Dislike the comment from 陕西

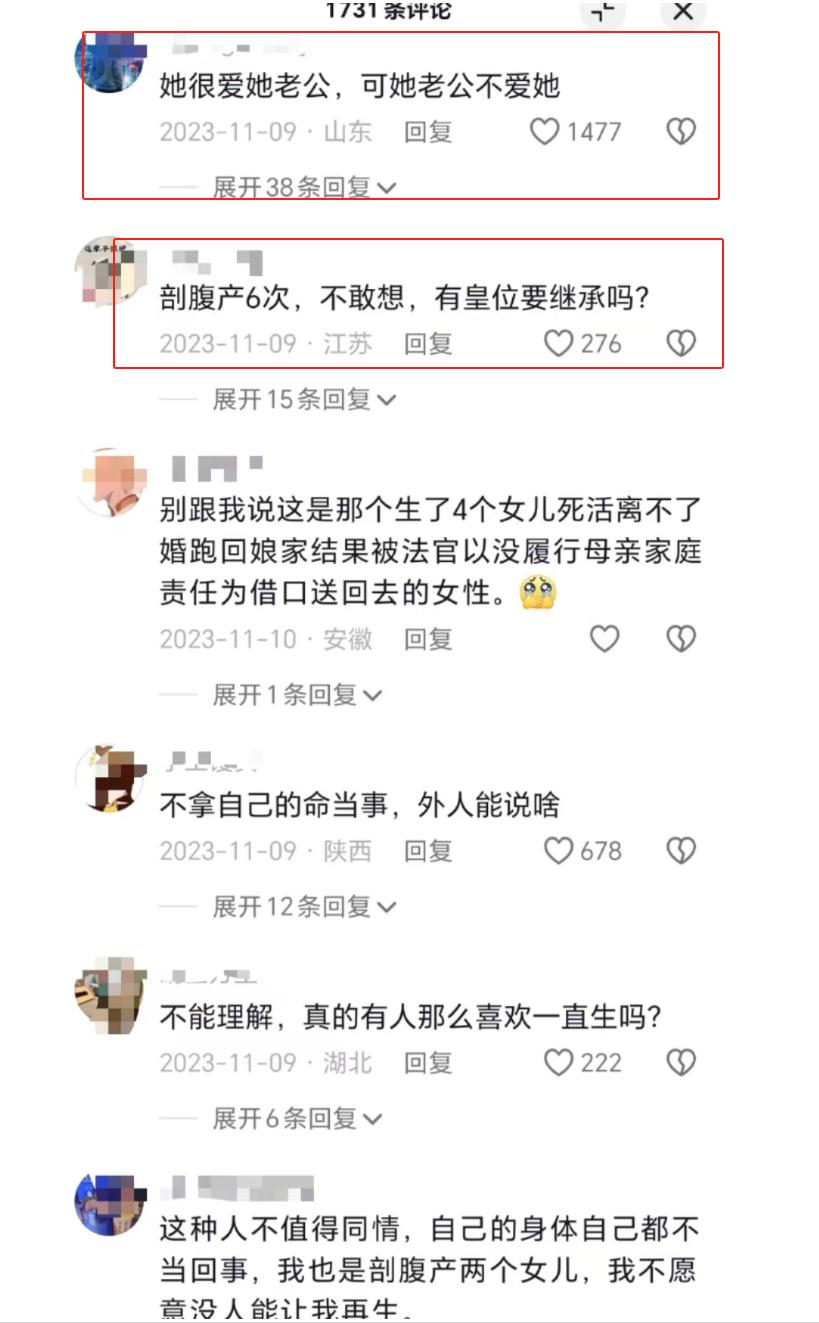[x=681, y=851]
